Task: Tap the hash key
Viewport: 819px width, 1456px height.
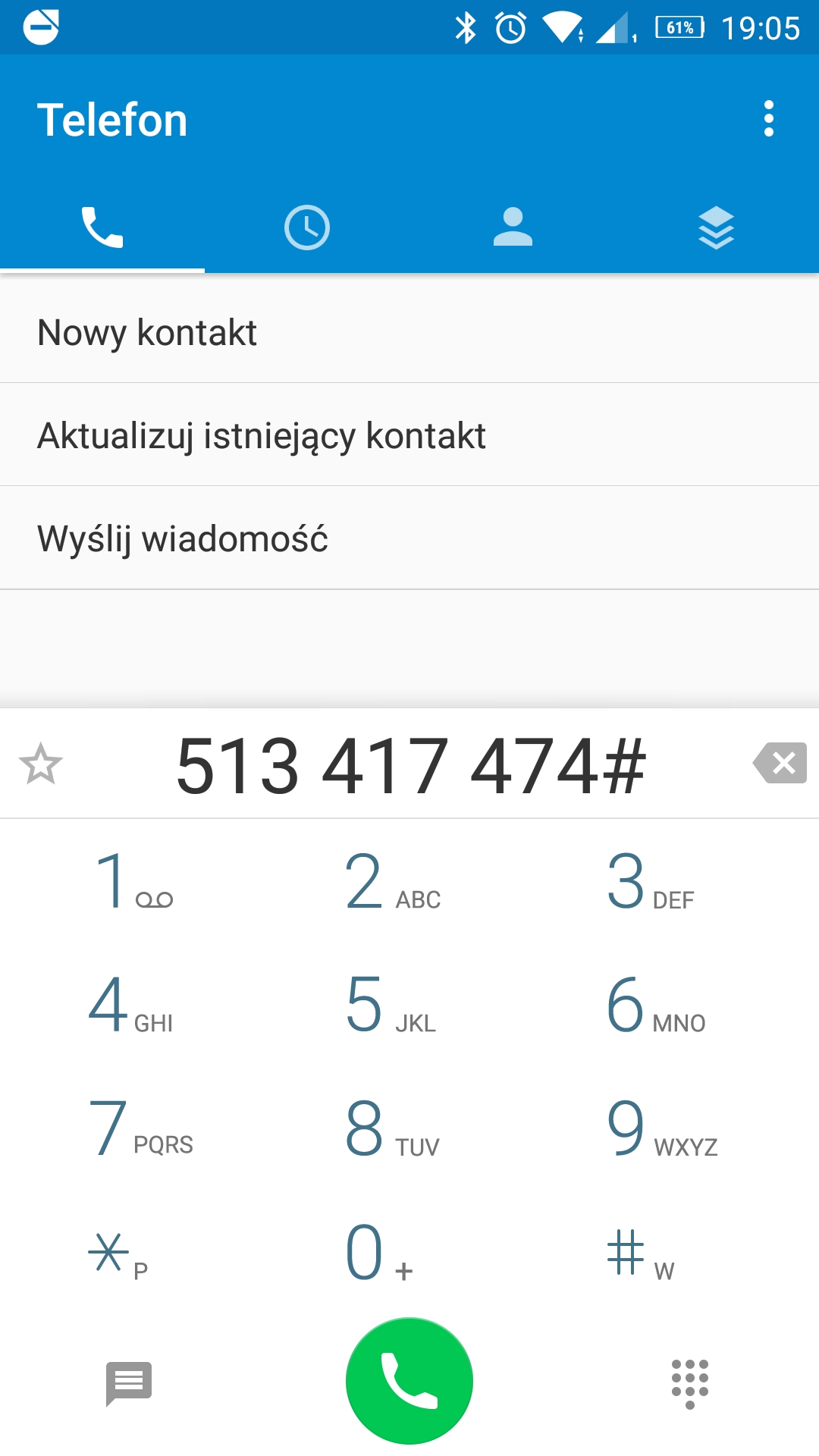Action: click(x=639, y=1253)
